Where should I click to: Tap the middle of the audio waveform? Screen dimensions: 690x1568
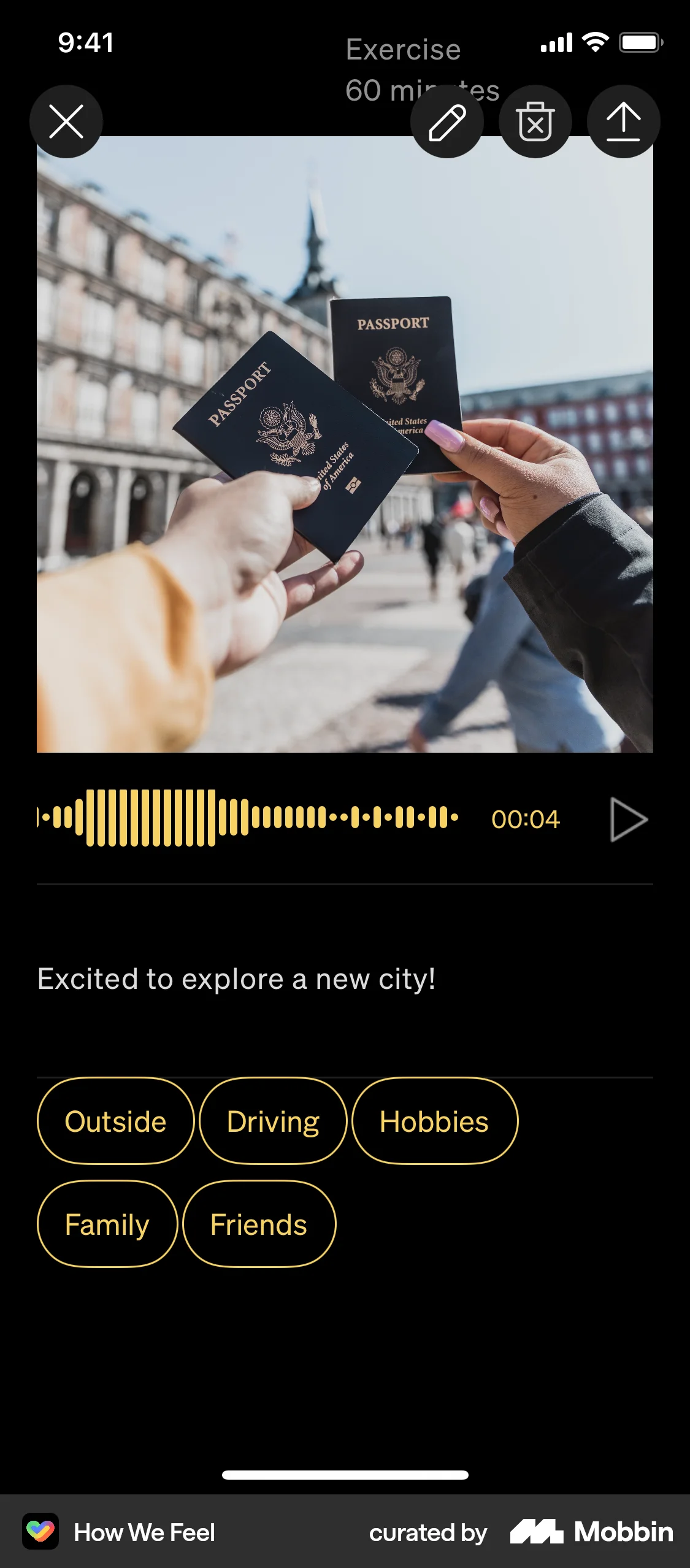[x=245, y=819]
